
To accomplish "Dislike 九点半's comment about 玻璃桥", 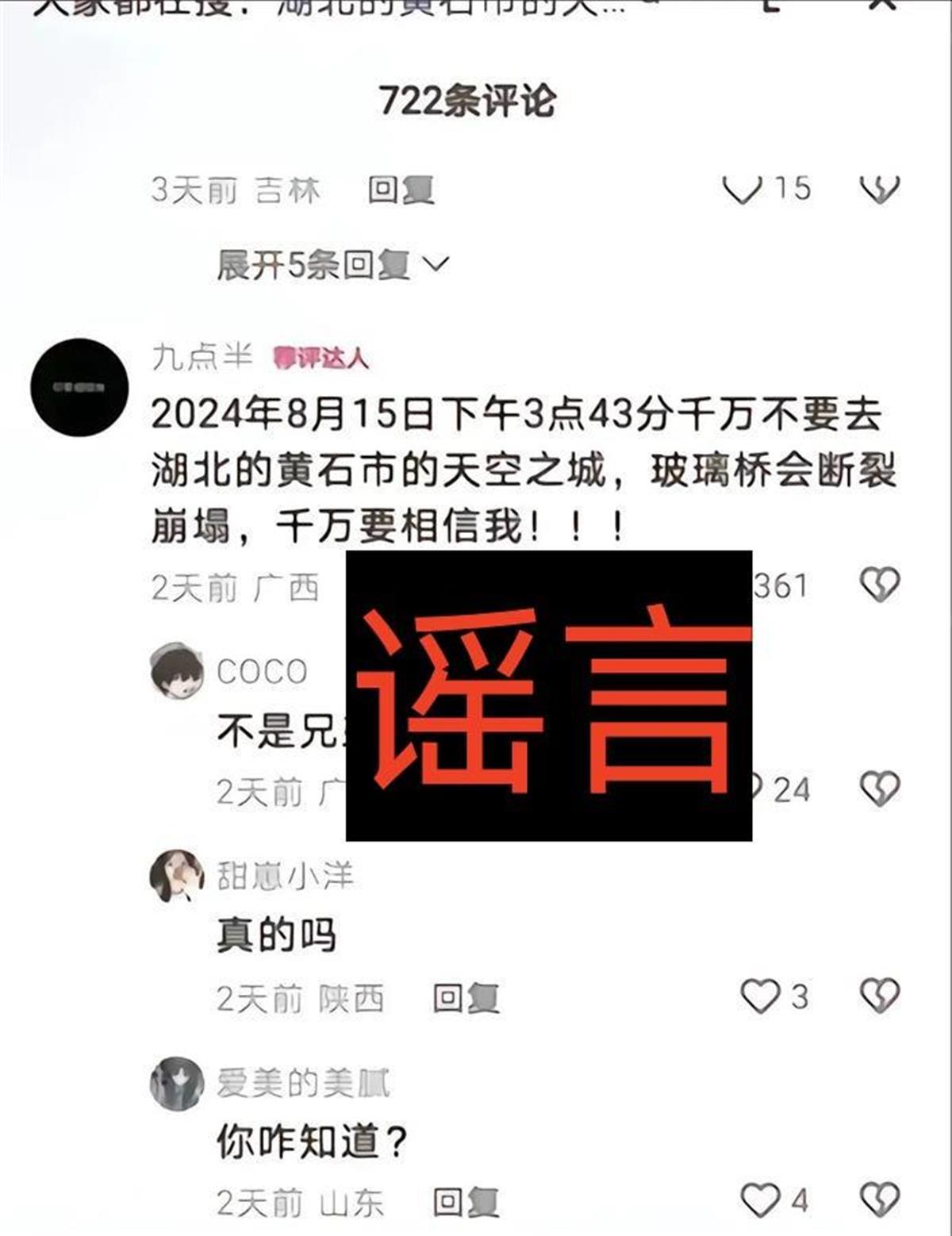I will point(879,585).
